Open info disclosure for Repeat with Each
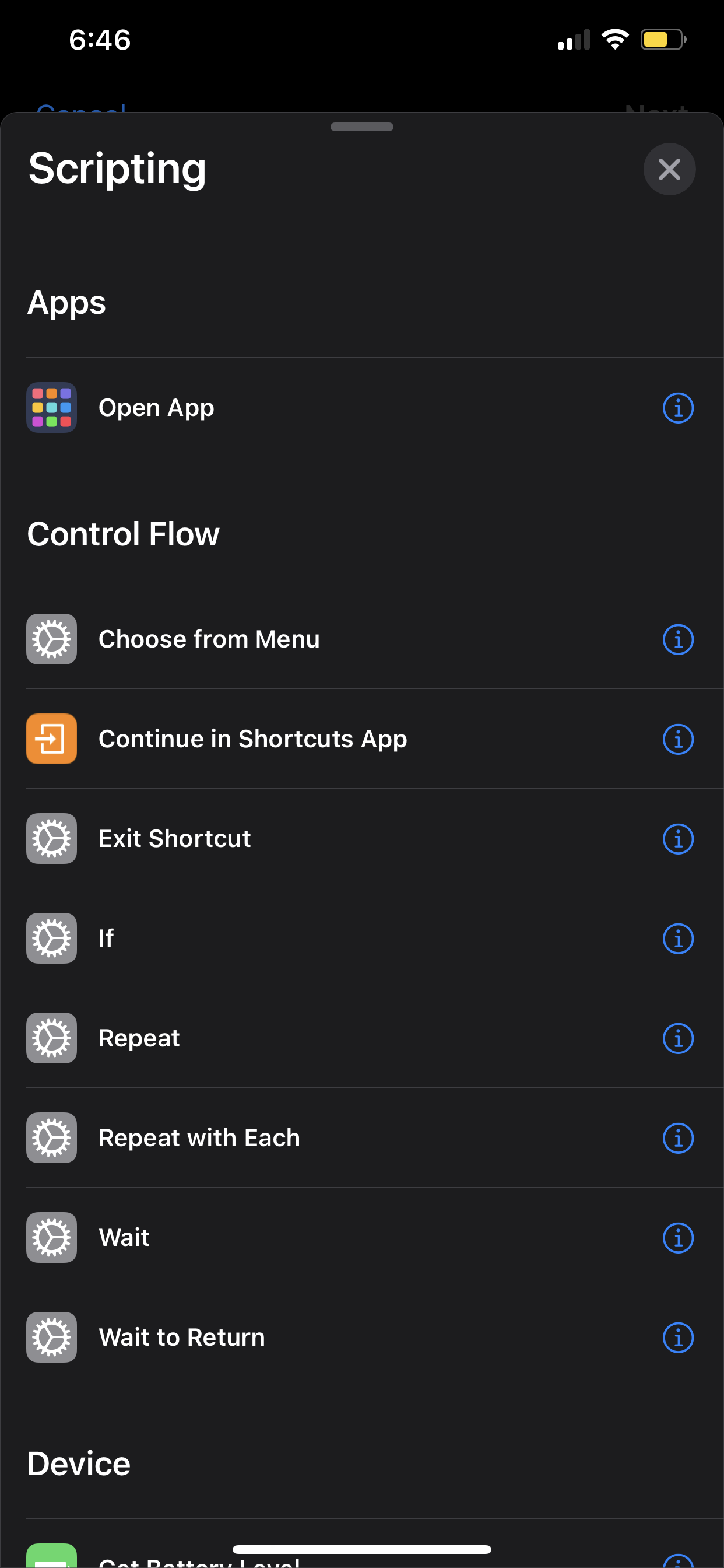Viewport: 724px width, 1568px height. click(x=677, y=1137)
